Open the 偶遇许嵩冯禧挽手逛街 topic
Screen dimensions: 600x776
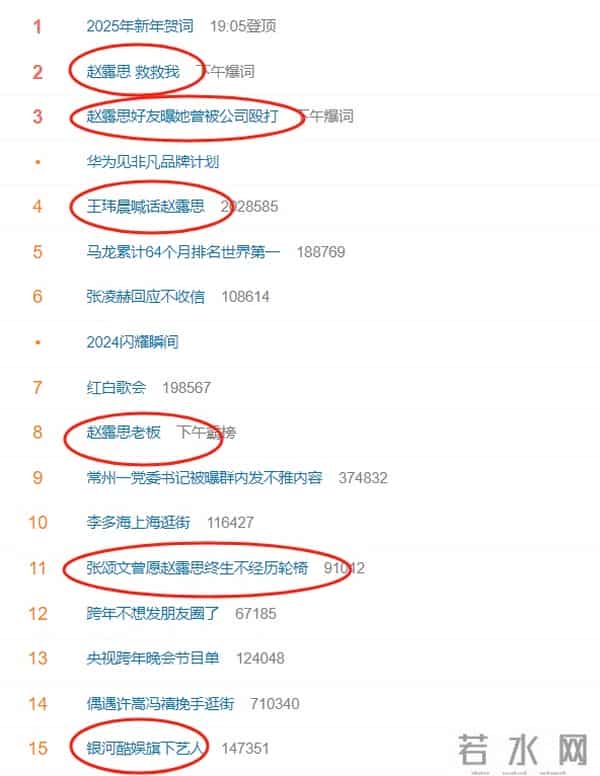tap(161, 703)
